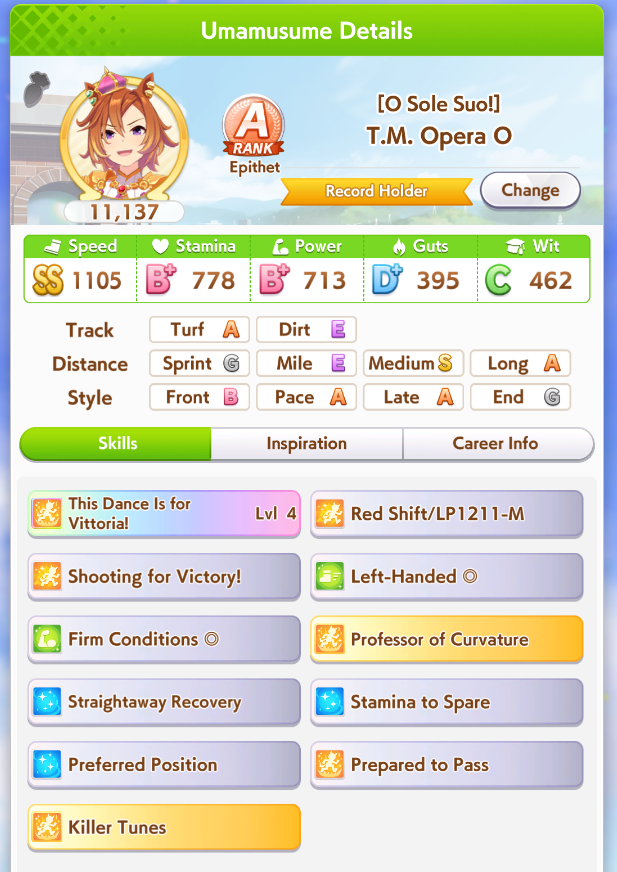The image size is (617, 872).
Task: View the Red Shift/LP1211-M skill details
Action: (x=446, y=514)
